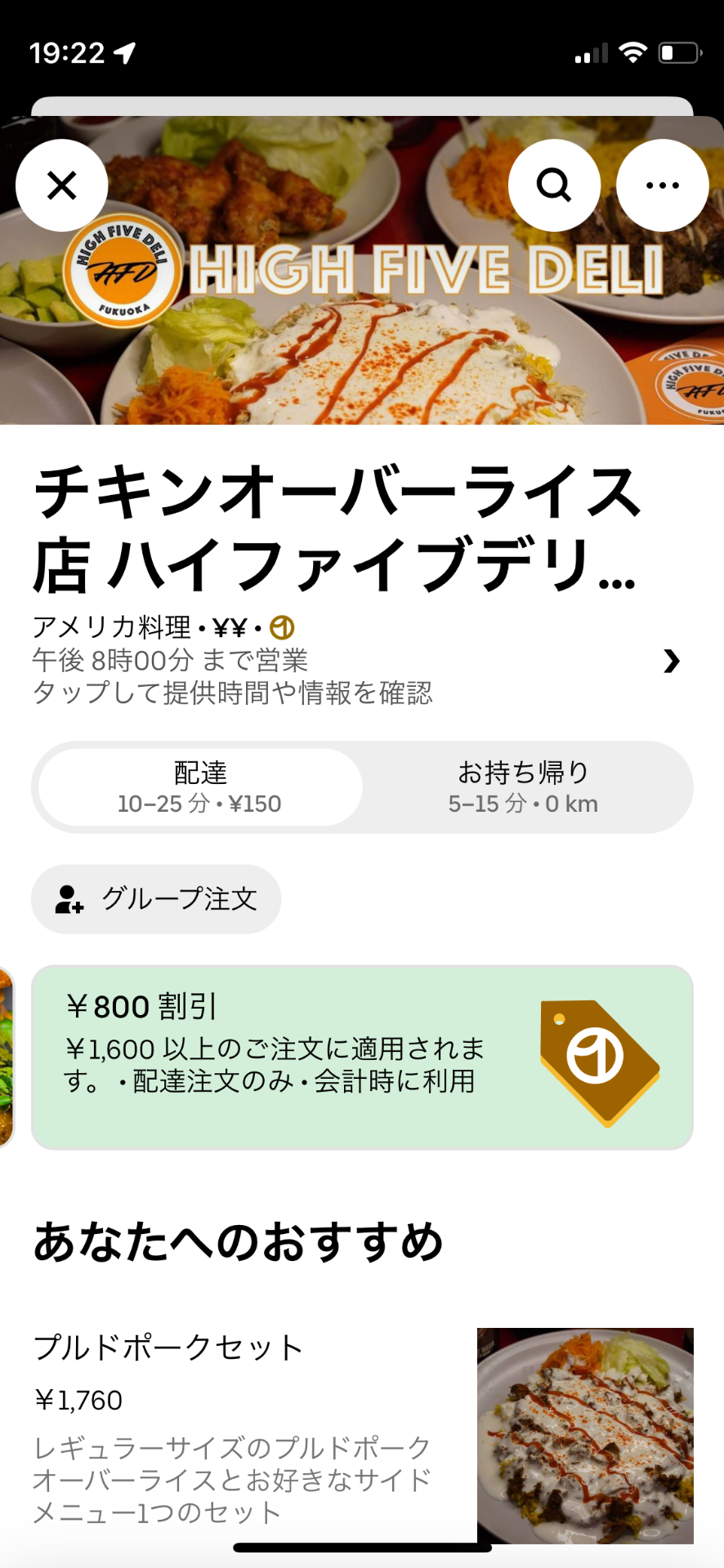Start a グループ注文 group order
The image size is (724, 1568).
coord(156,899)
